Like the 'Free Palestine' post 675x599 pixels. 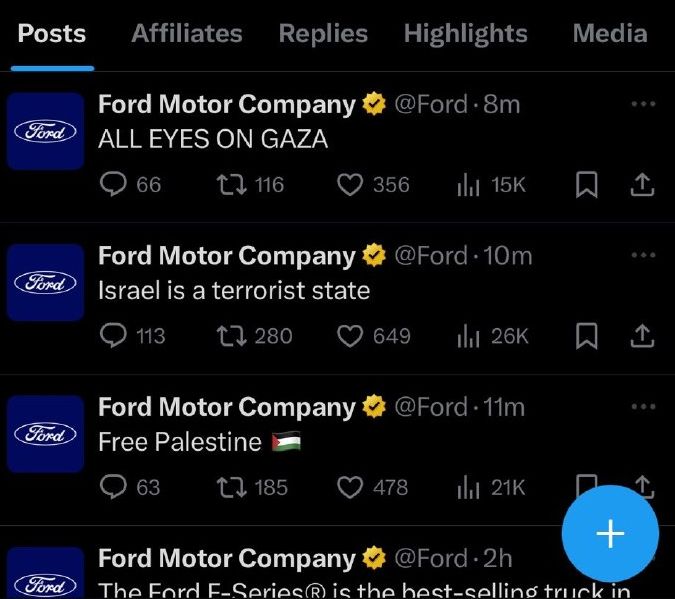(x=349, y=487)
